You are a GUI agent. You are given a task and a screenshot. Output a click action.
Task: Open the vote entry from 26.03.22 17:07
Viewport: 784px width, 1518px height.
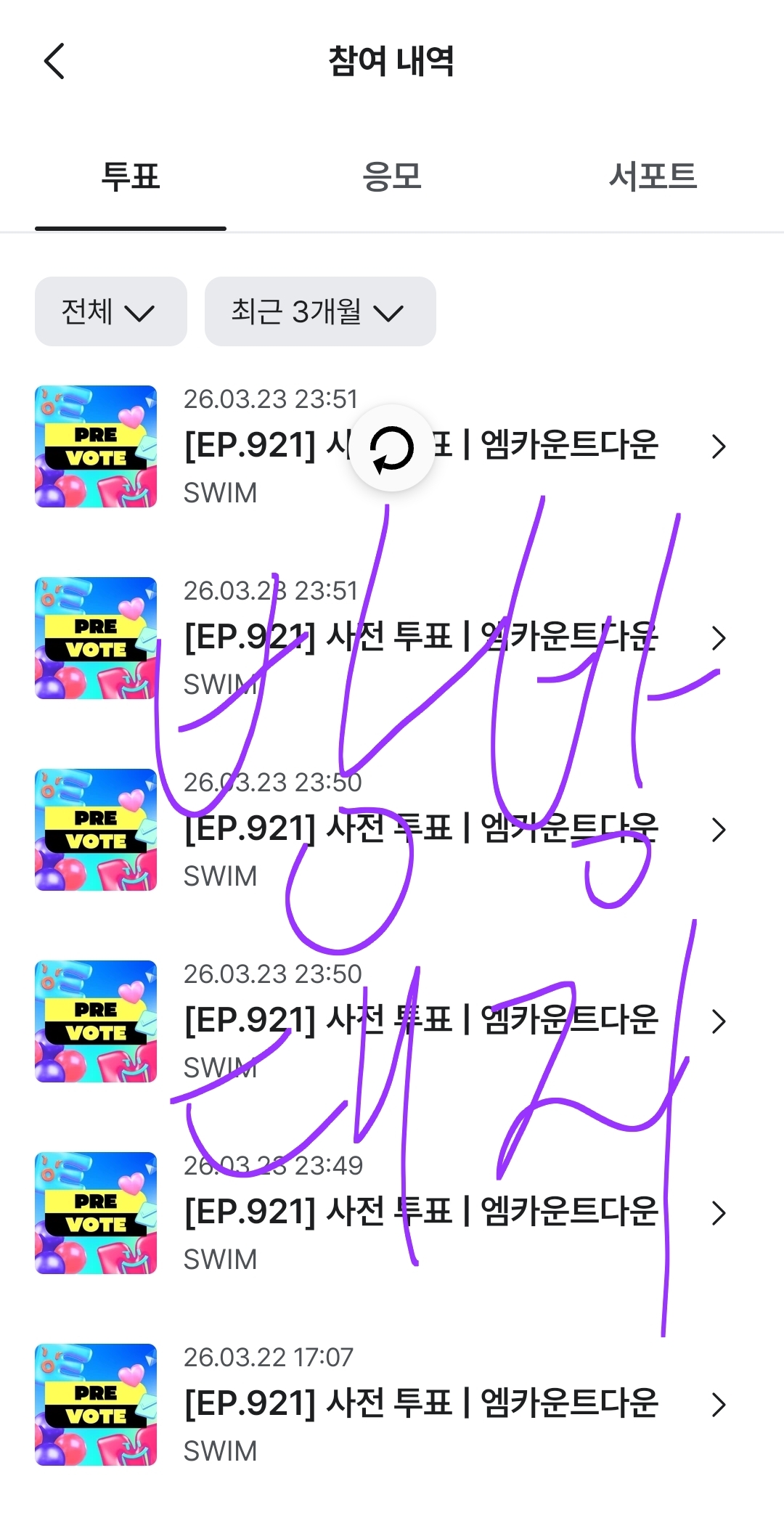point(421,1403)
